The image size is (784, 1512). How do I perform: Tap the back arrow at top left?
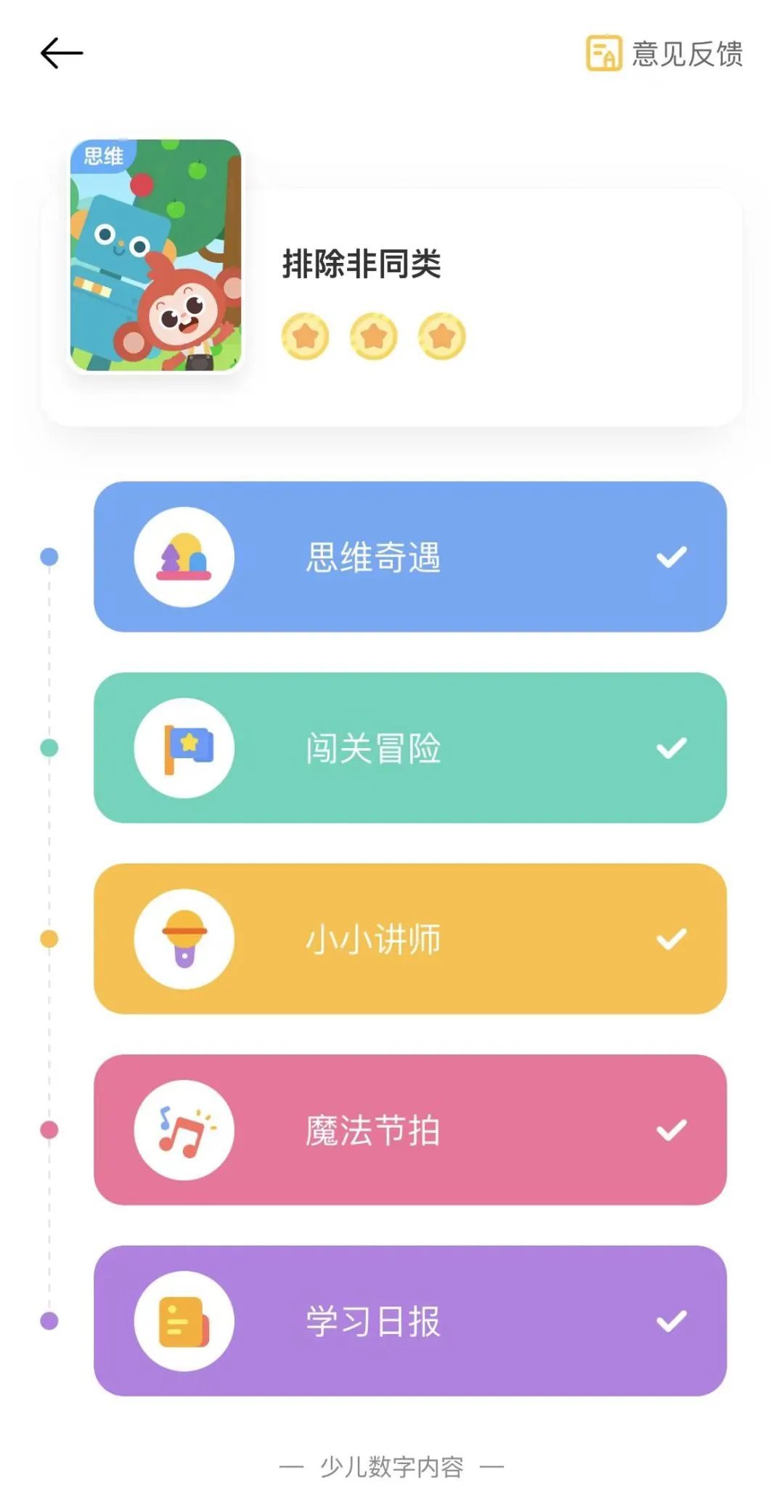(x=61, y=52)
